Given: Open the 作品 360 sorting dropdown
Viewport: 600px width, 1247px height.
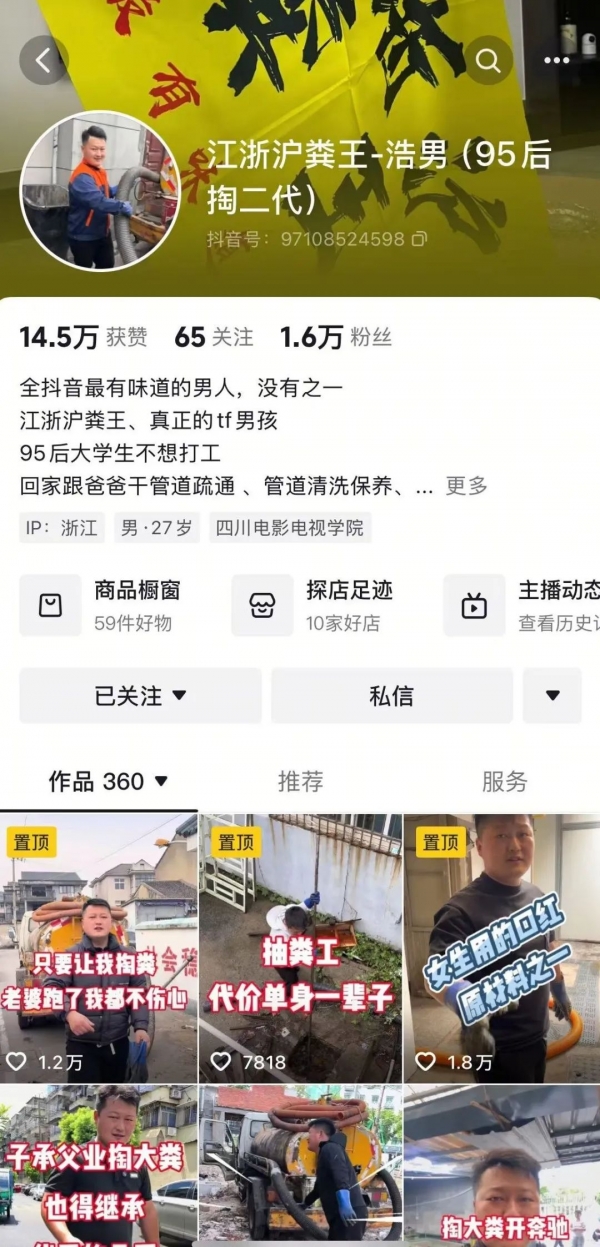Looking at the screenshot, I should (108, 781).
